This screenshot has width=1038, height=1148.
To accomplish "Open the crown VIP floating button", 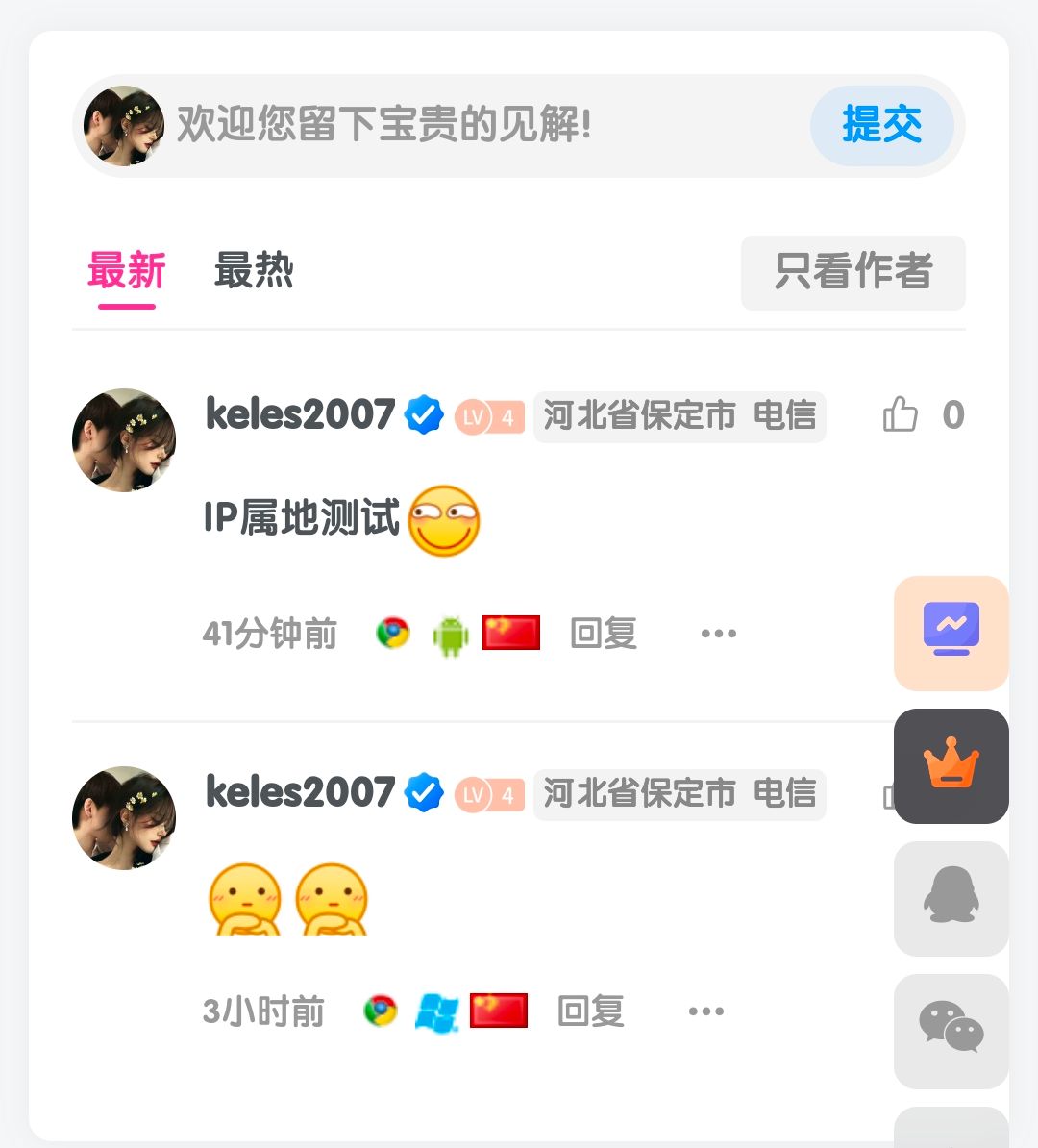I will click(x=951, y=766).
